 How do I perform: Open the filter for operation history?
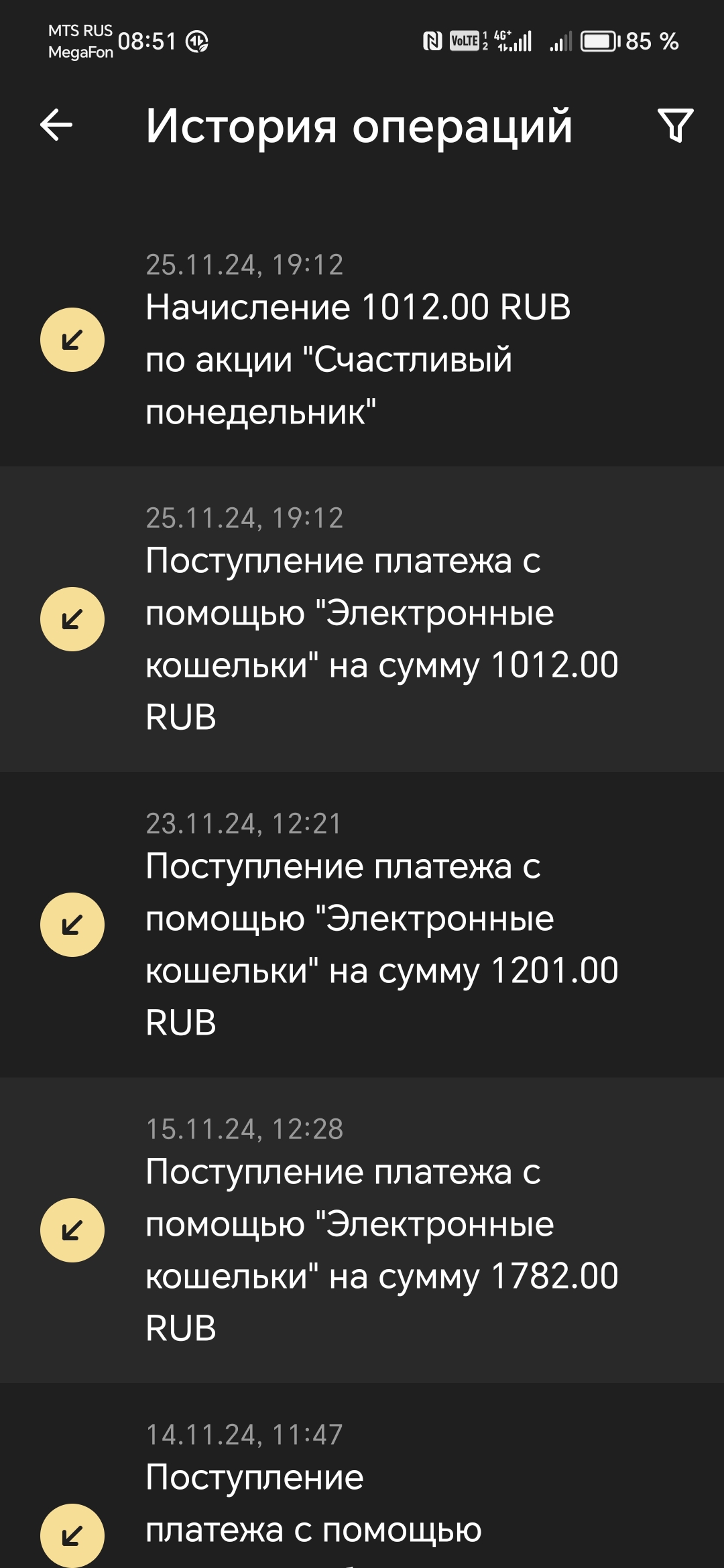pyautogui.click(x=675, y=125)
